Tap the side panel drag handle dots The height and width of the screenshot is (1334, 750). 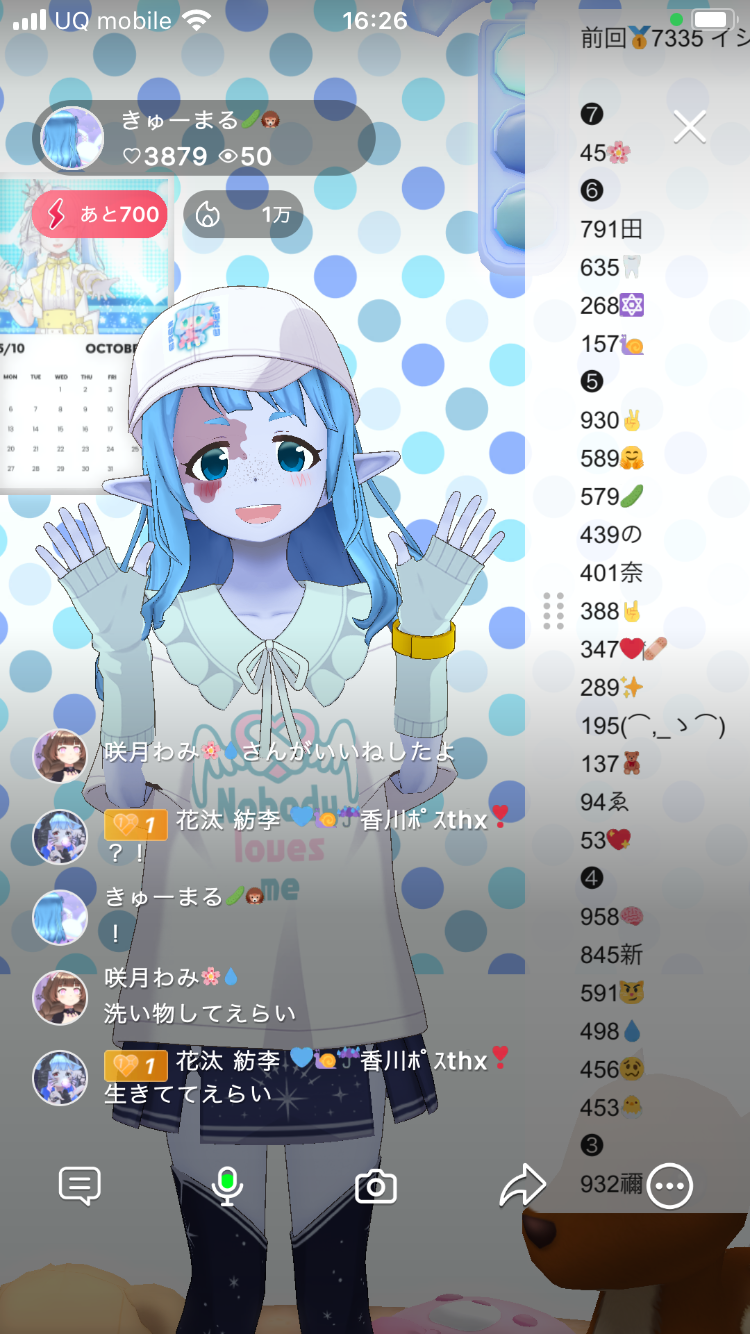[x=553, y=611]
